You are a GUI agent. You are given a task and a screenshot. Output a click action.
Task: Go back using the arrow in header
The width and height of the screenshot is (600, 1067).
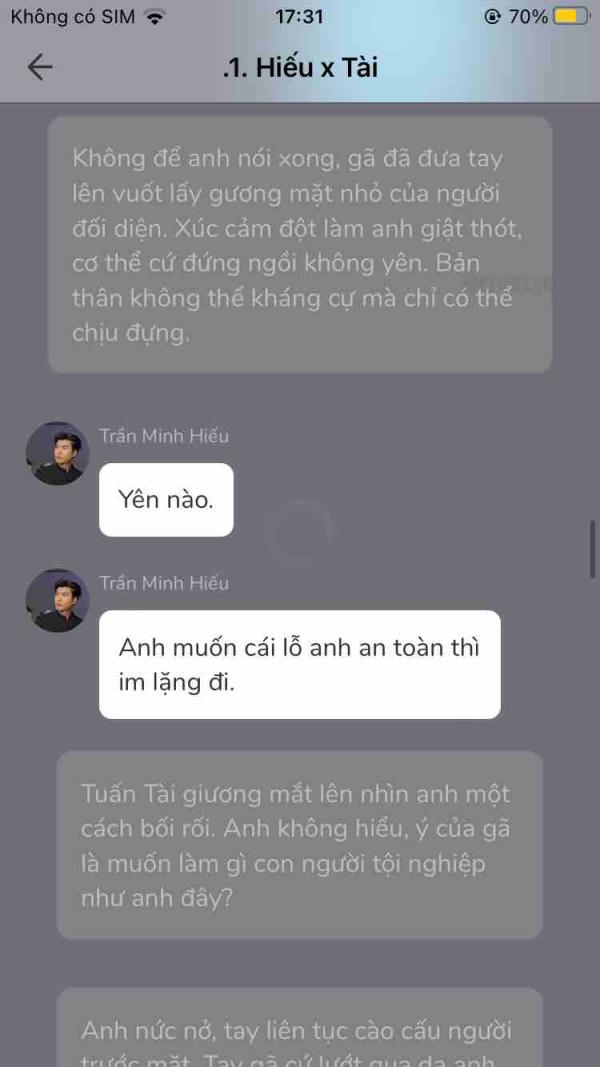point(40,67)
